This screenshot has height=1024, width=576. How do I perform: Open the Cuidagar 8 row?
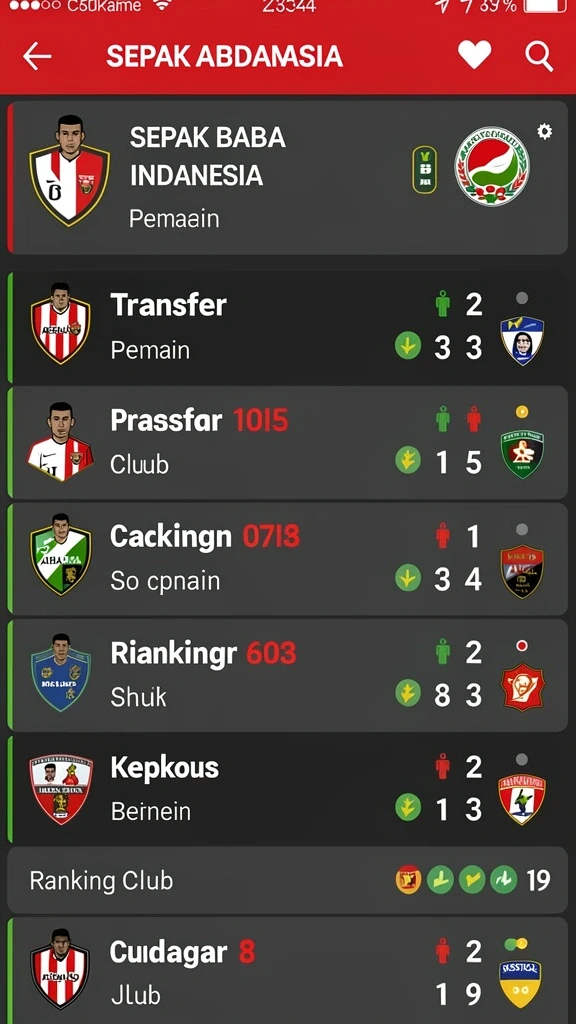[287, 971]
